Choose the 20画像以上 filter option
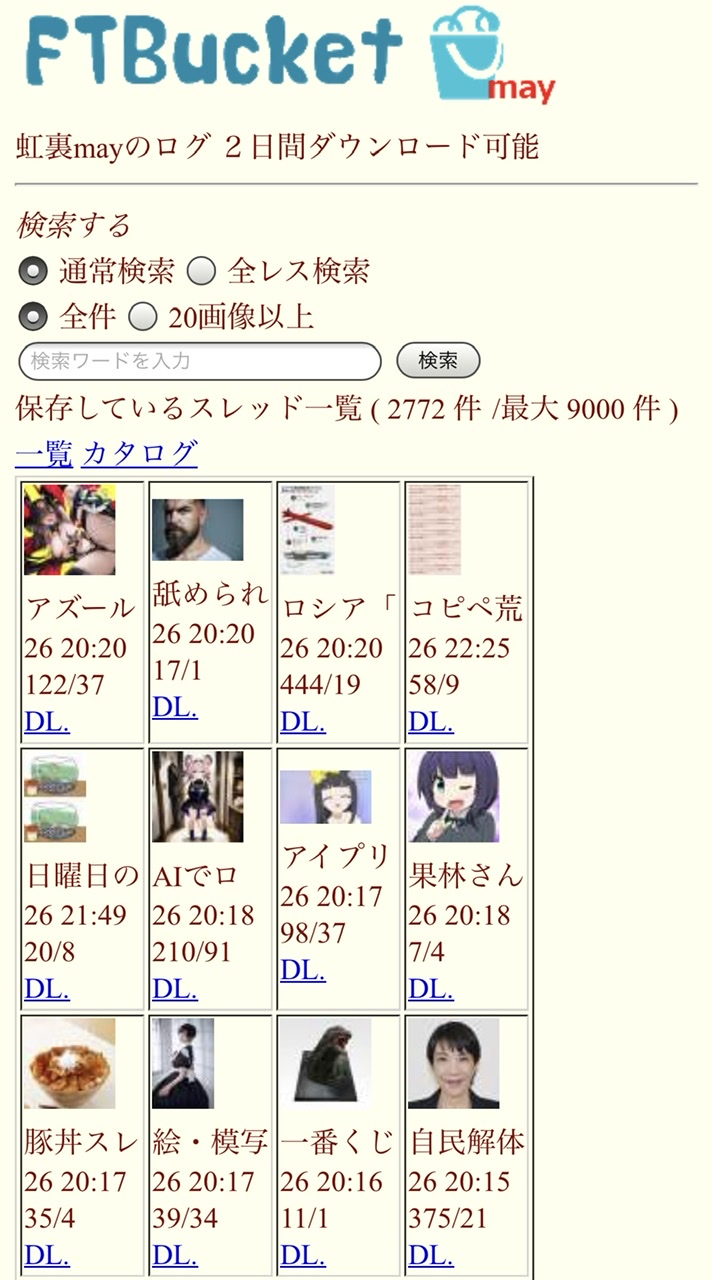This screenshot has width=712, height=1280. [143, 317]
